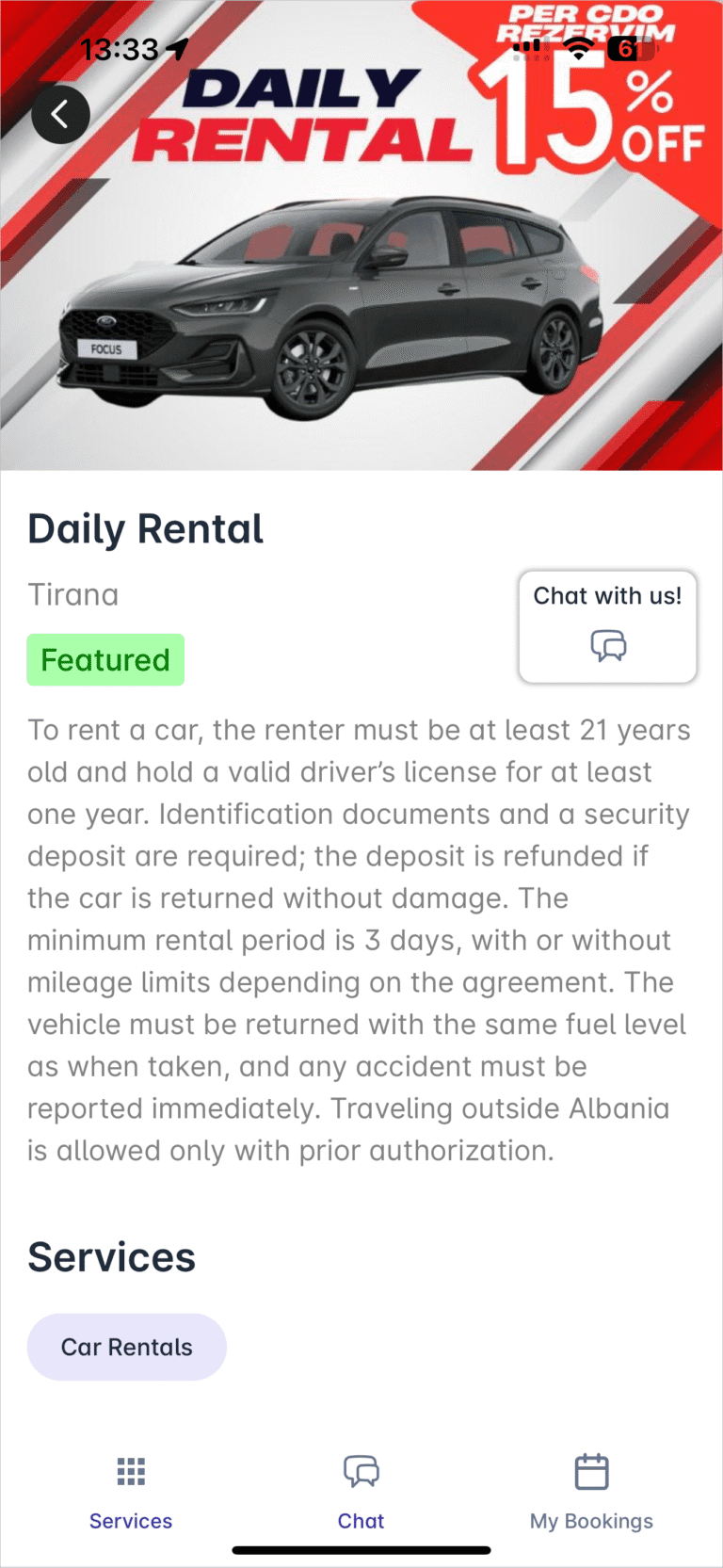Open Chat using the speech bubble icon

361,1471
